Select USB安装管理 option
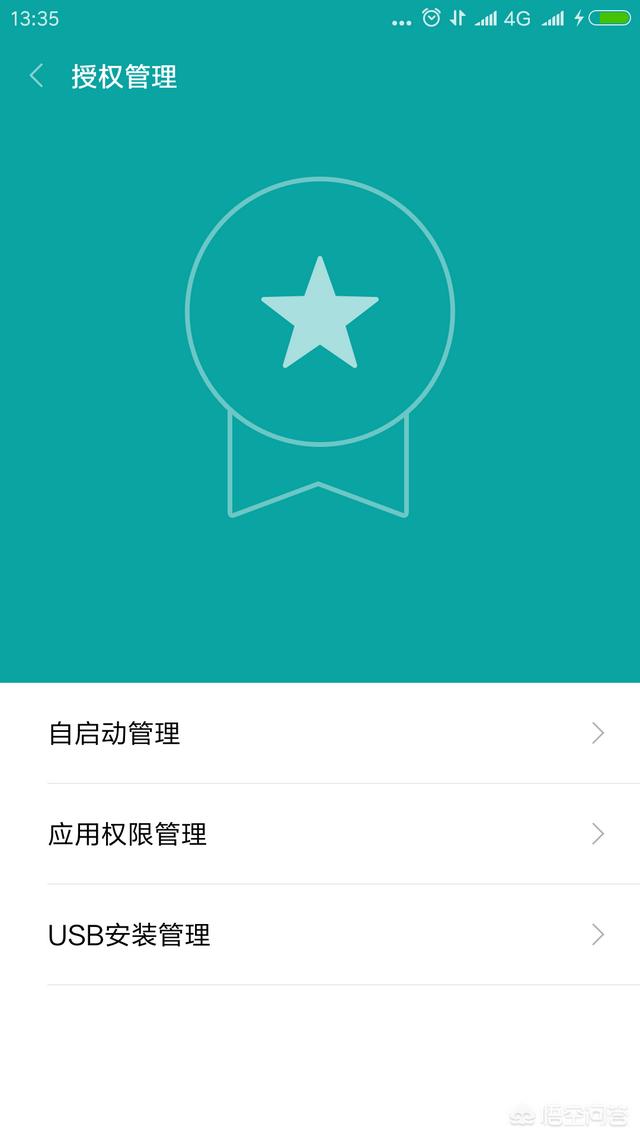The height and width of the screenshot is (1138, 640). click(x=320, y=935)
